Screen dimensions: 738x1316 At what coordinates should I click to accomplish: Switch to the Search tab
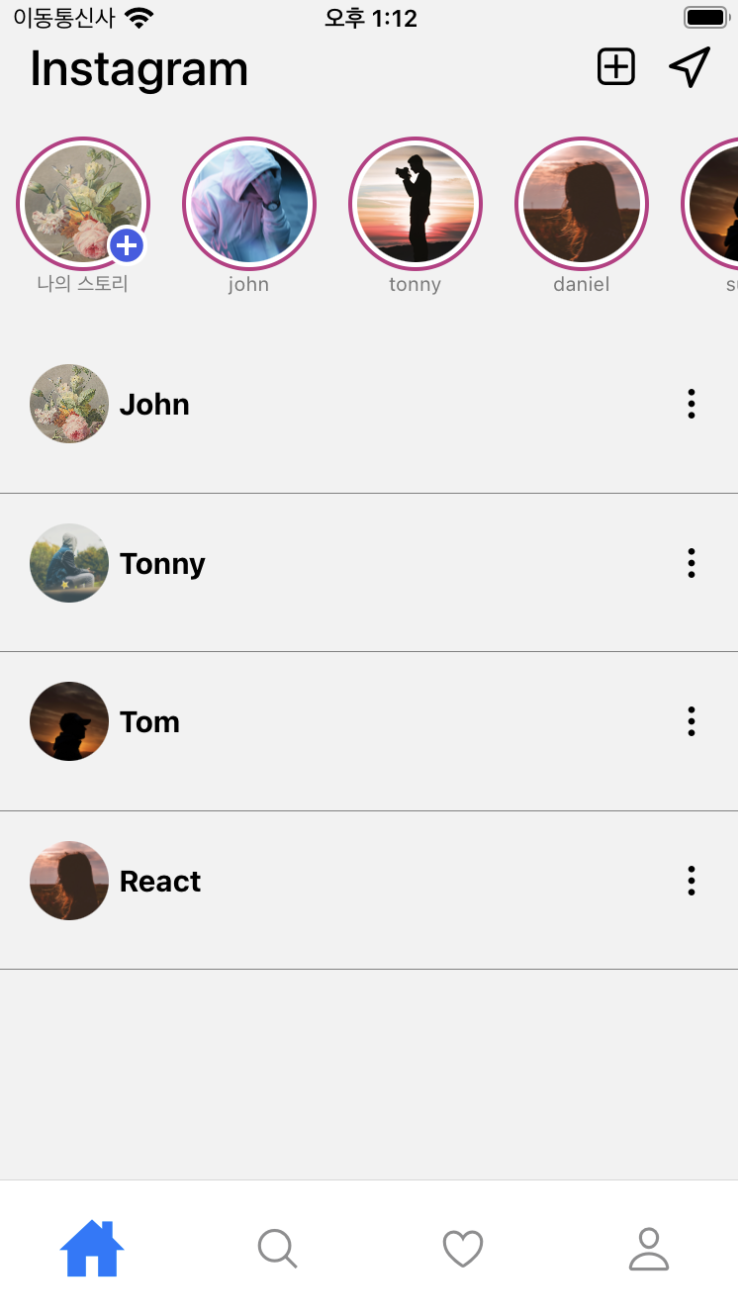click(277, 1249)
